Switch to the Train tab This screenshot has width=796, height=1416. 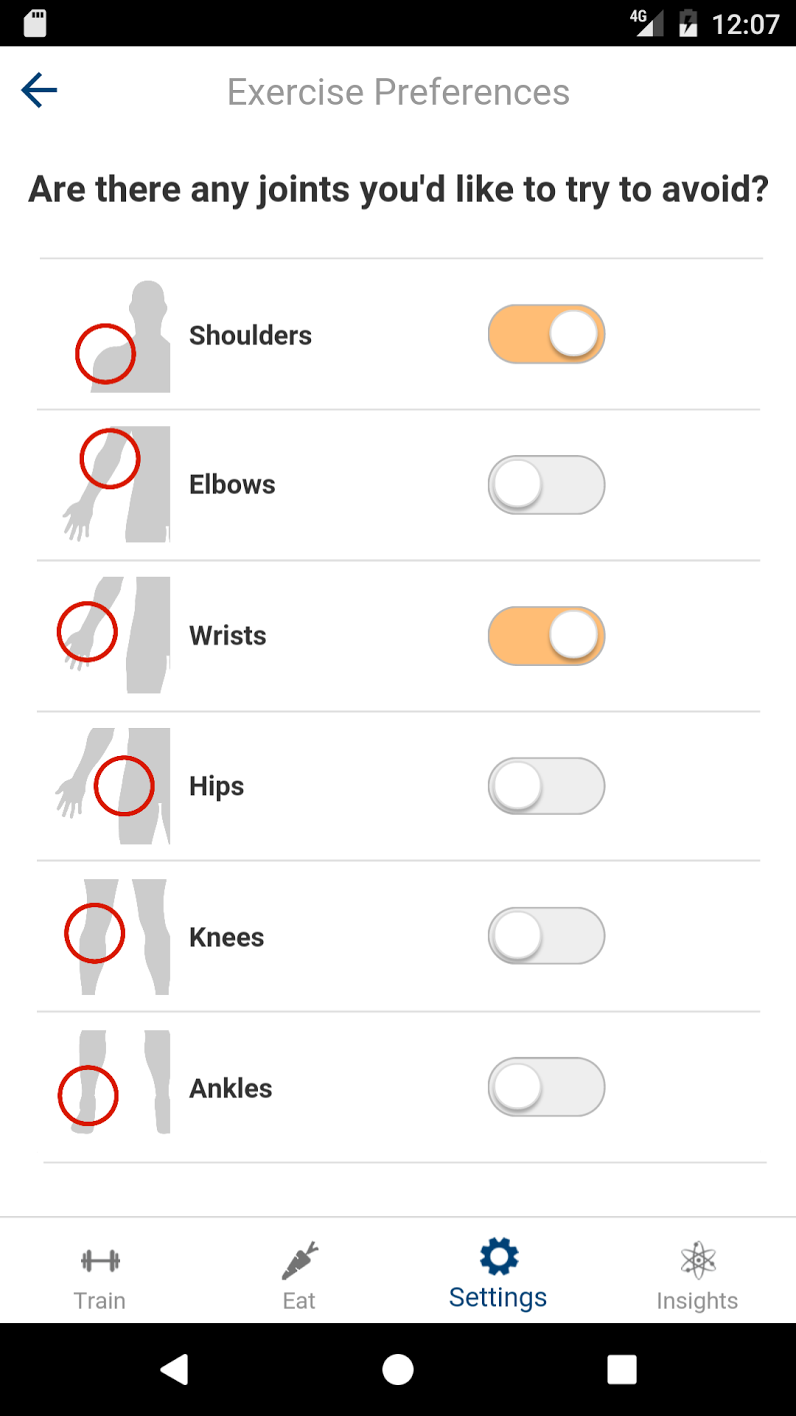click(x=100, y=1277)
